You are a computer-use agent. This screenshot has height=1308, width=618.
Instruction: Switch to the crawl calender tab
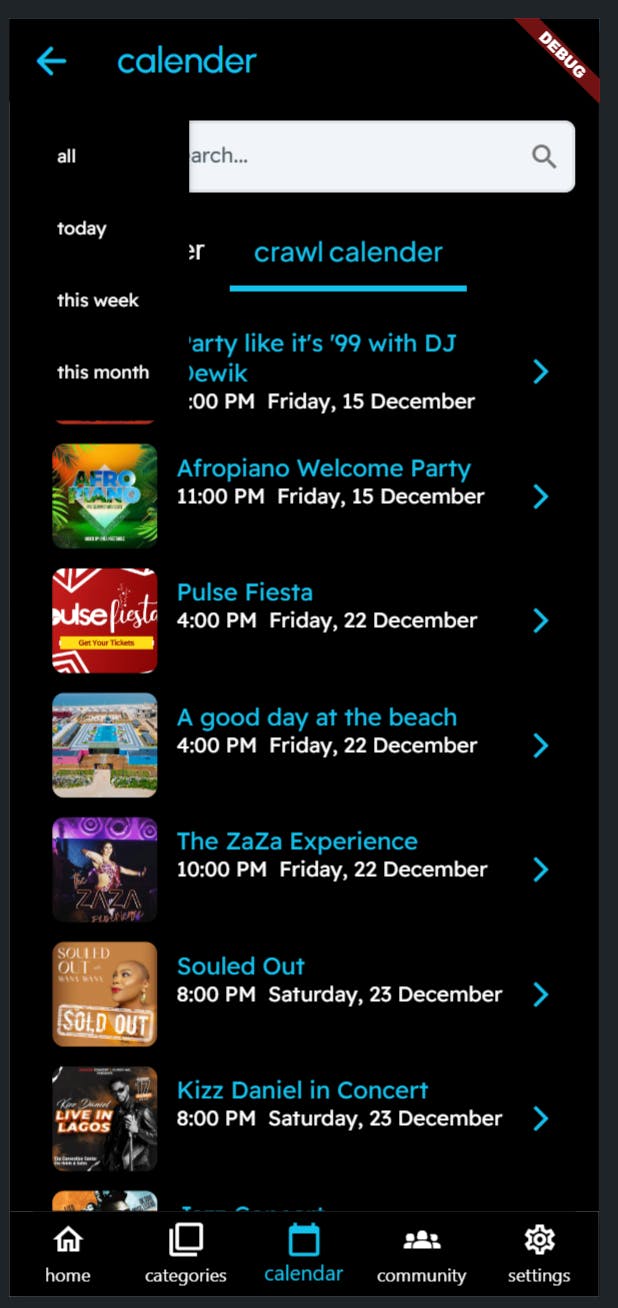348,252
